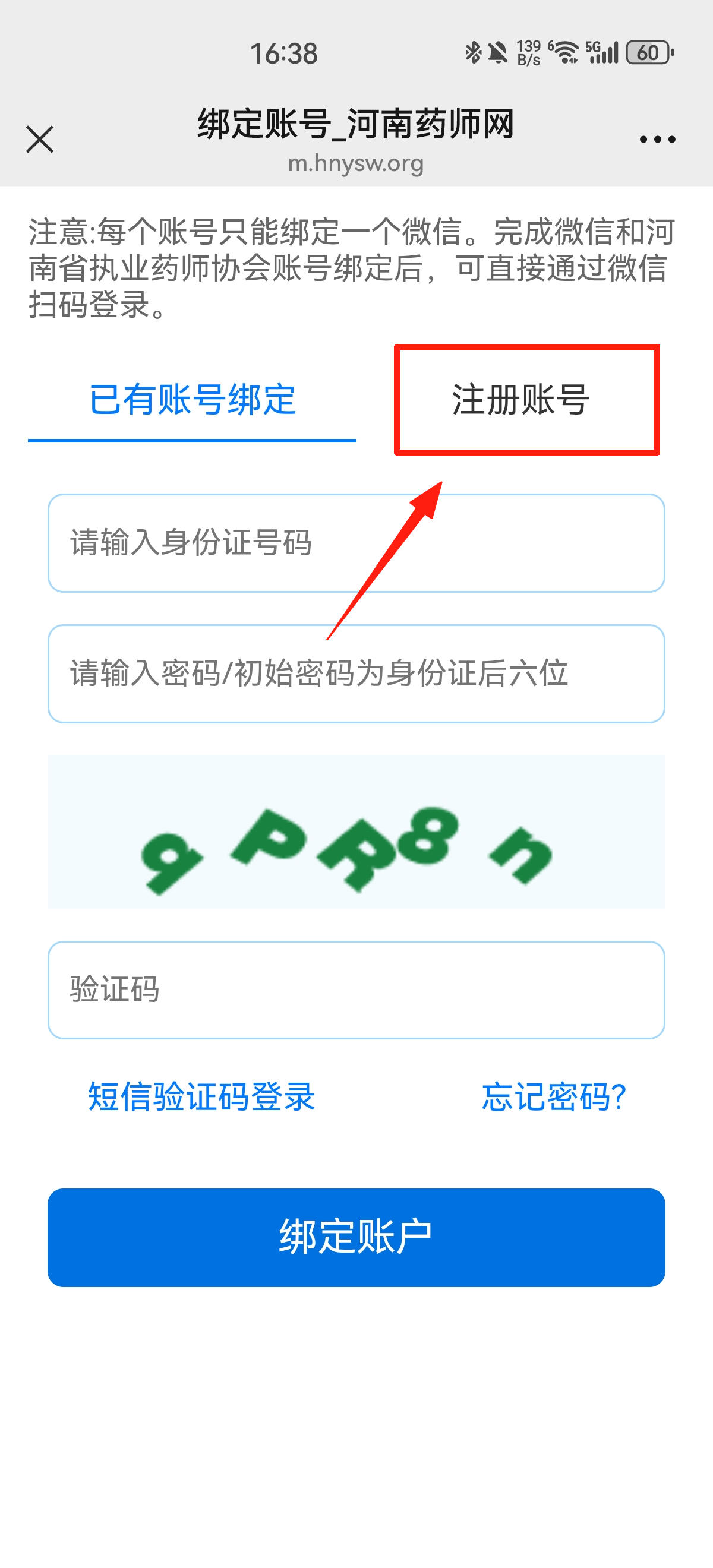Open the three-dot overflow menu
The height and width of the screenshot is (1568, 713).
657,140
